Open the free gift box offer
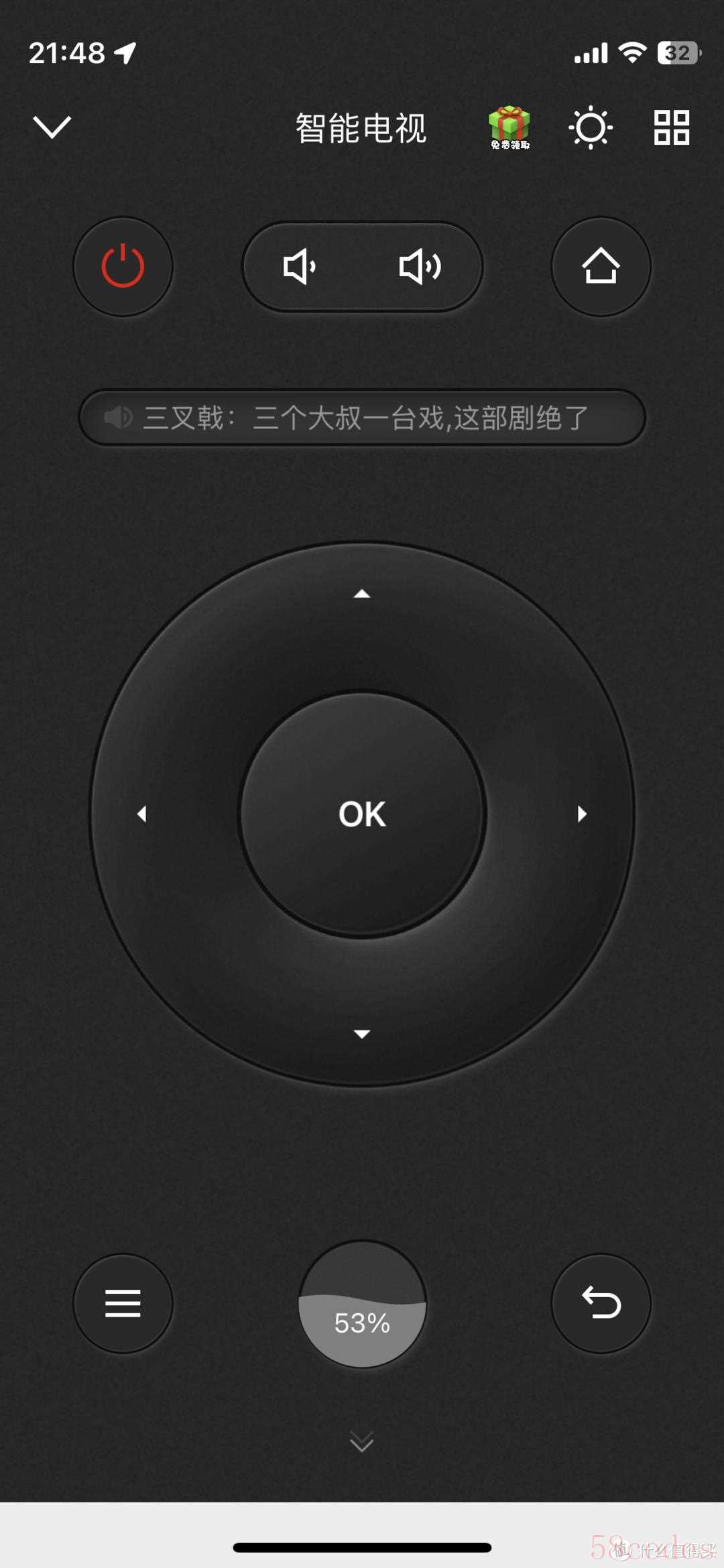Viewport: 724px width, 1568px height. [509, 127]
